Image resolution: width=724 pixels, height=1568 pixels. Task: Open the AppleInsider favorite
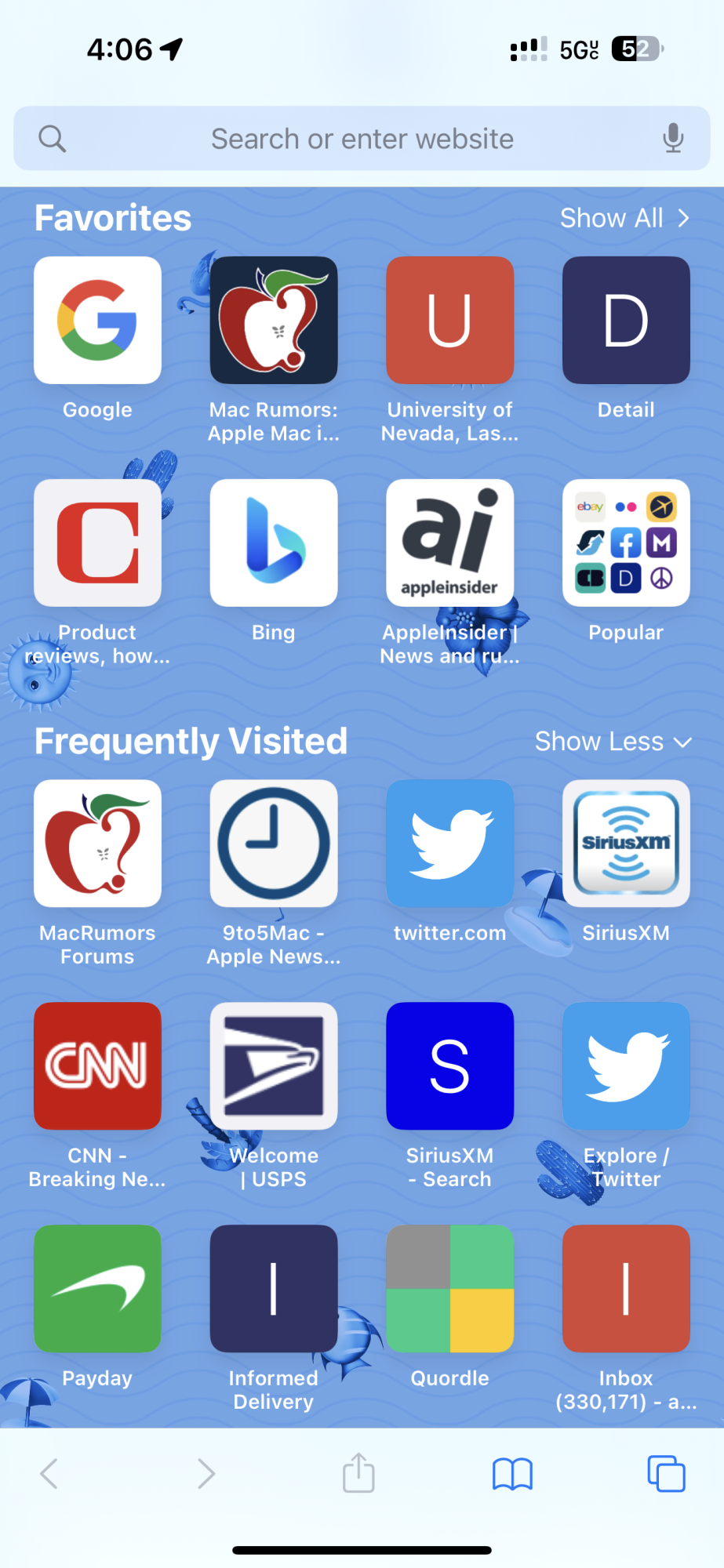pyautogui.click(x=449, y=543)
